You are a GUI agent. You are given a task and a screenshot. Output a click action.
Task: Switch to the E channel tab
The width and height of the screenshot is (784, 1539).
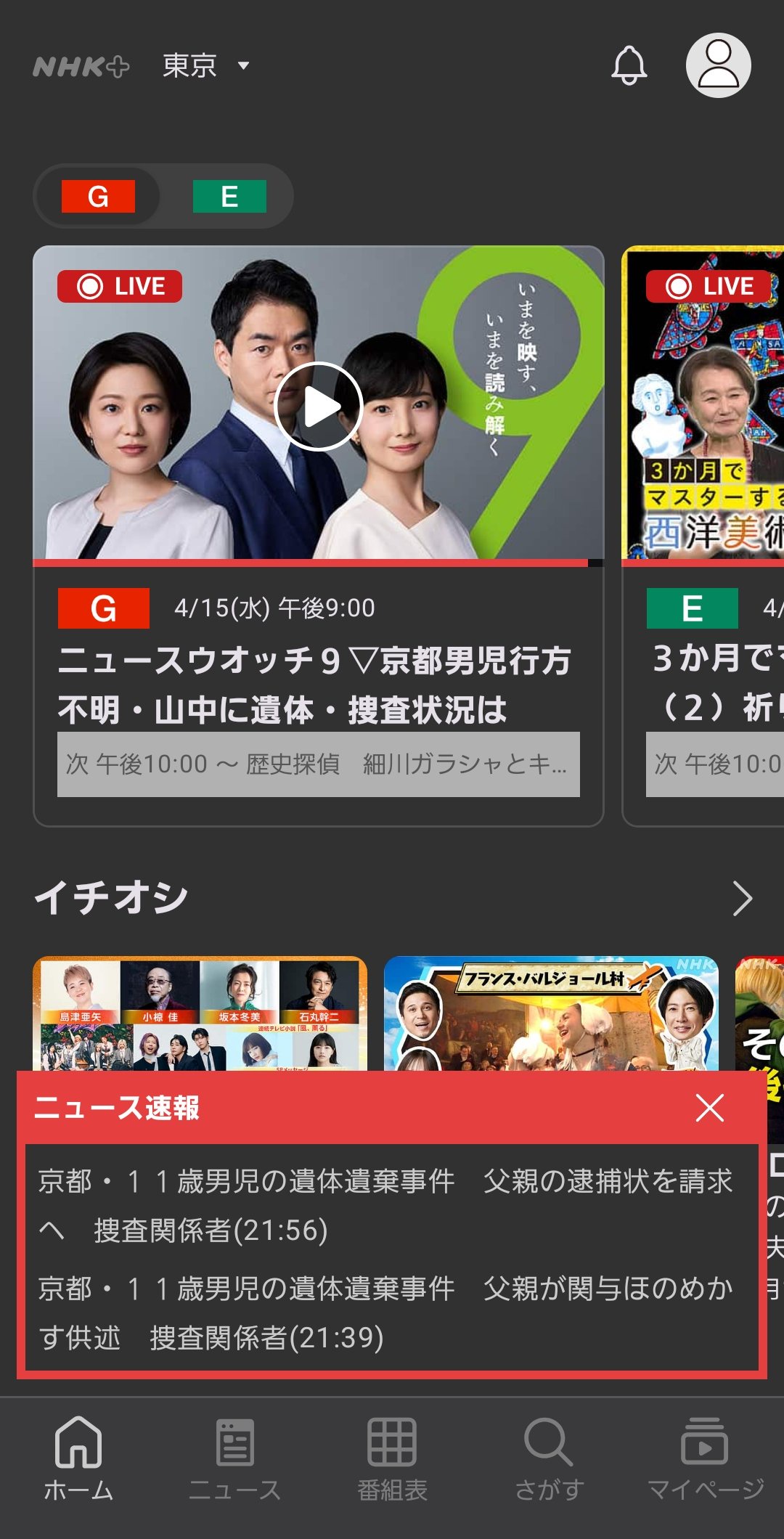coord(229,196)
